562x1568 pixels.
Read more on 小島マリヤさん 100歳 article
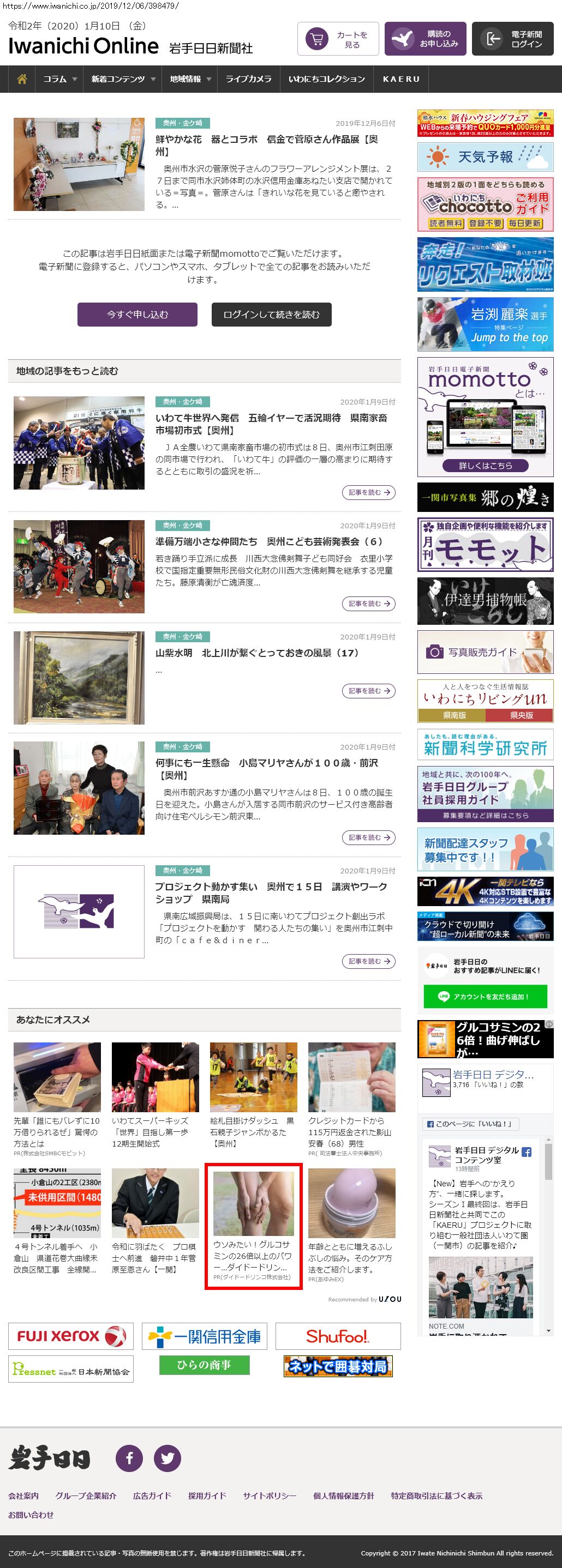click(368, 837)
